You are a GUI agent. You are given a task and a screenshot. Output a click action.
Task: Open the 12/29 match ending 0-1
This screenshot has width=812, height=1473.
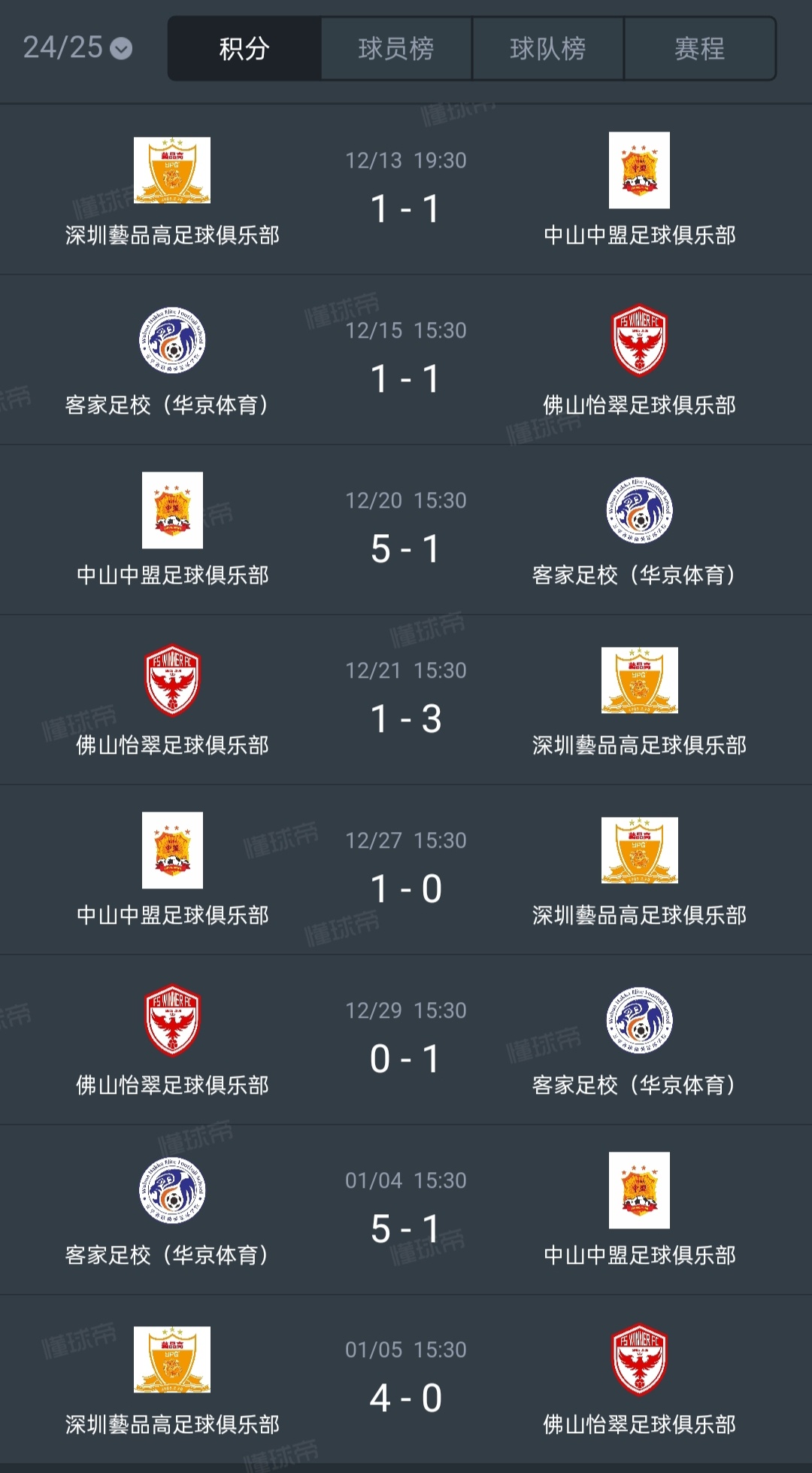click(x=406, y=1040)
